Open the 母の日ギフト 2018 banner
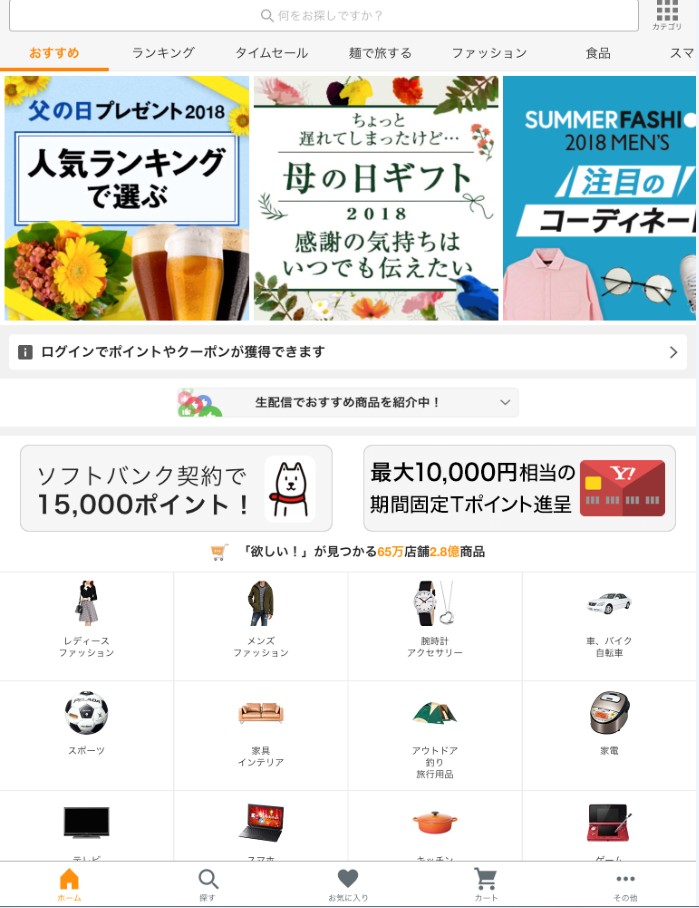Viewport: 699px width, 908px height. (376, 198)
